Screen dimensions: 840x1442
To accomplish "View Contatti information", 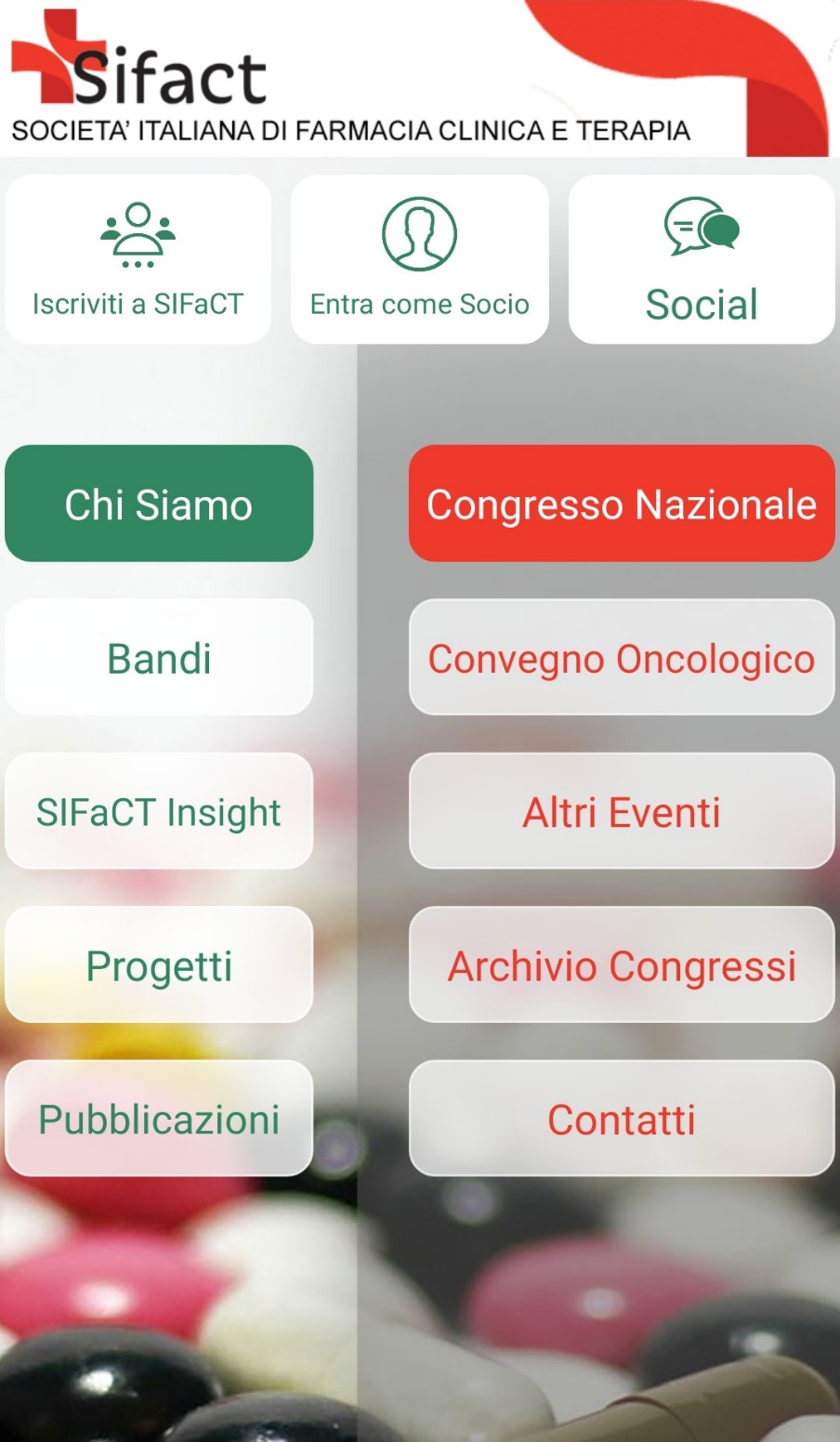I will coord(622,1118).
